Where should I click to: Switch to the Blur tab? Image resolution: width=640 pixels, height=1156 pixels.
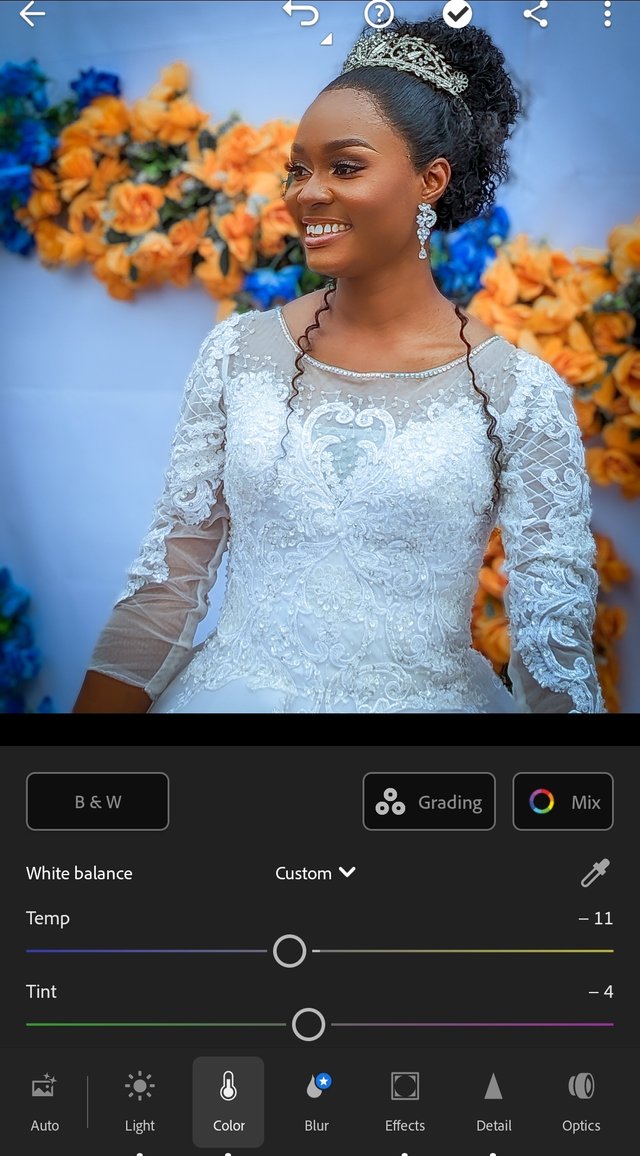click(x=317, y=1102)
